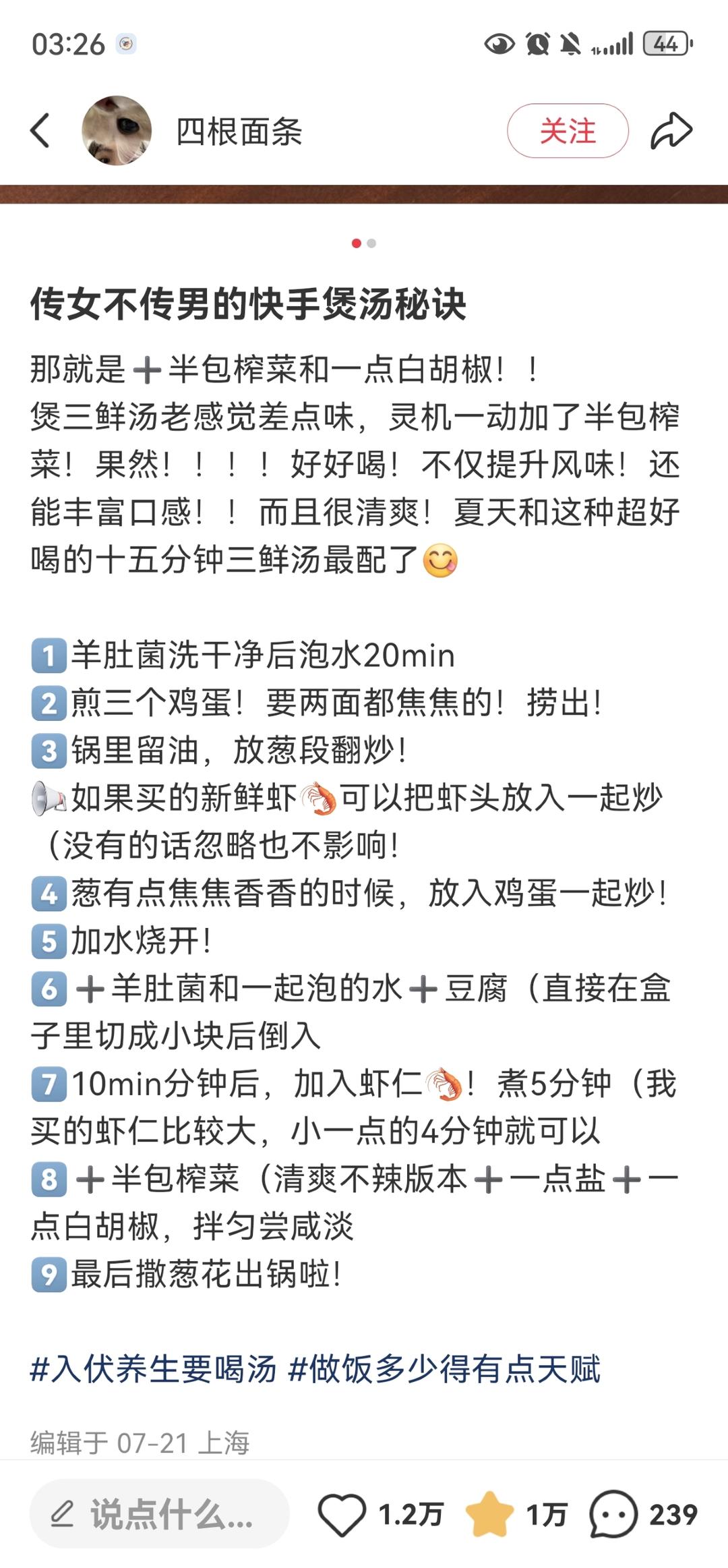
Task: Tap the star icon to favorite the post
Action: [x=487, y=1513]
